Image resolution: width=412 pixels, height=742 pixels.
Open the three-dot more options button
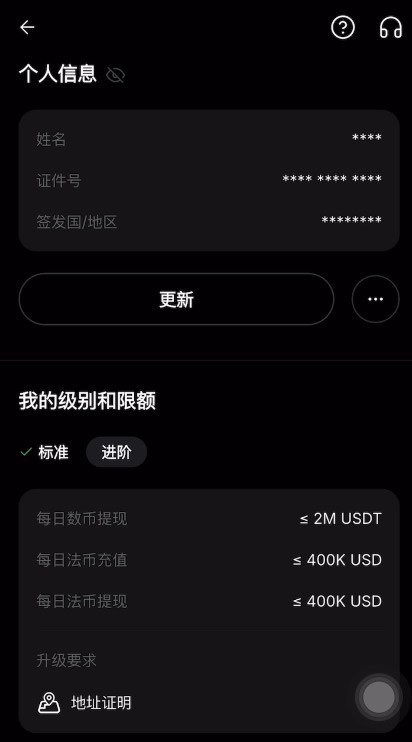[376, 299]
